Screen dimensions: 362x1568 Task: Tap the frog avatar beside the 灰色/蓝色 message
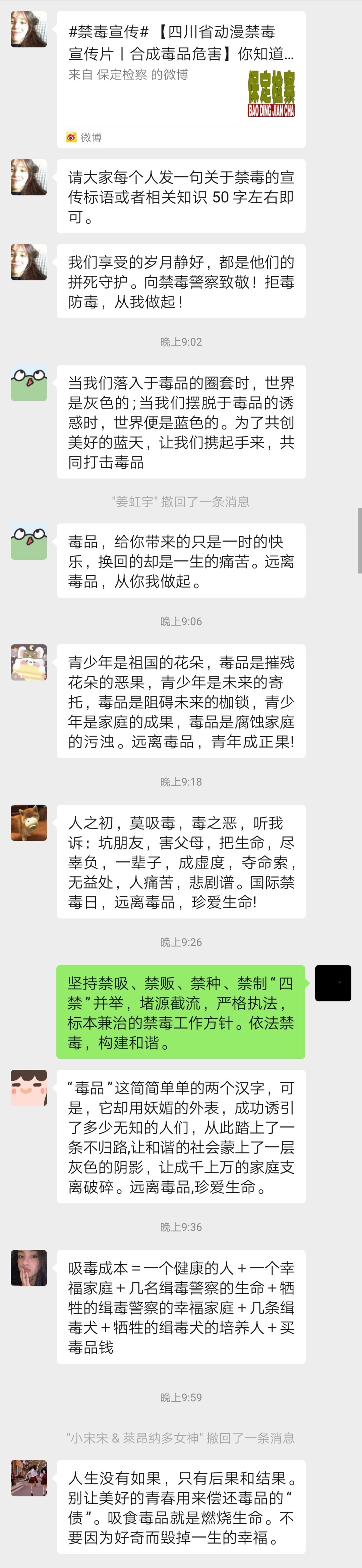tap(28, 383)
